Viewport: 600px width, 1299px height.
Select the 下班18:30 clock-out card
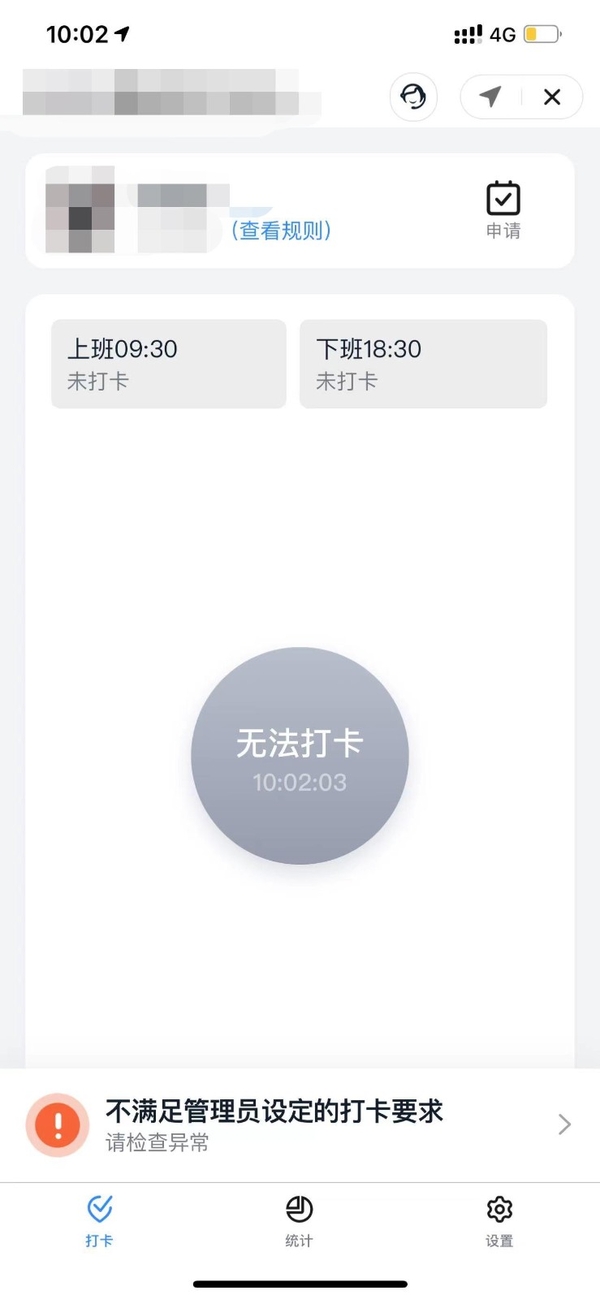423,363
